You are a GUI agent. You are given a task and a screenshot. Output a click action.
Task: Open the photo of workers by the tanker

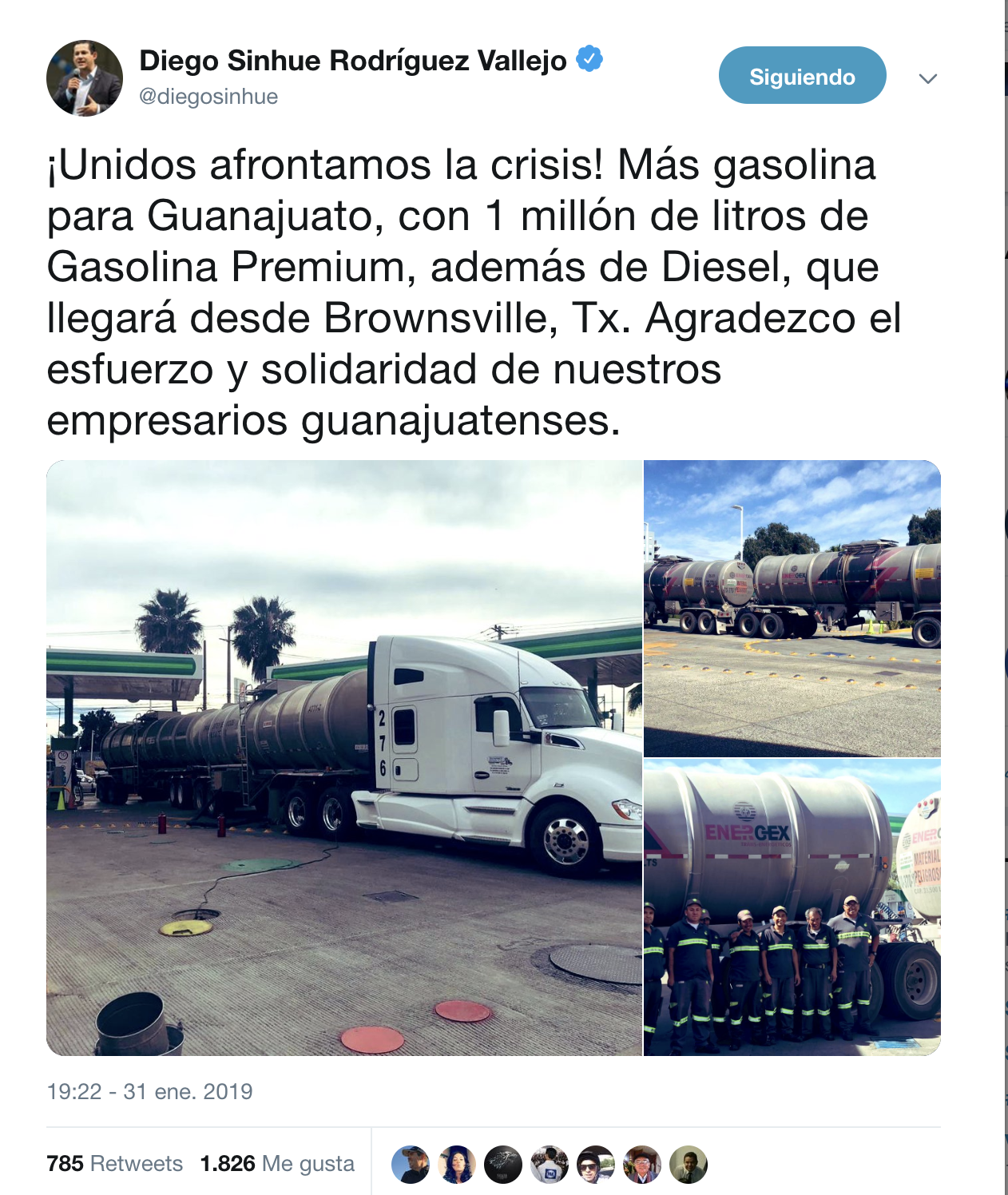pyautogui.click(x=792, y=907)
